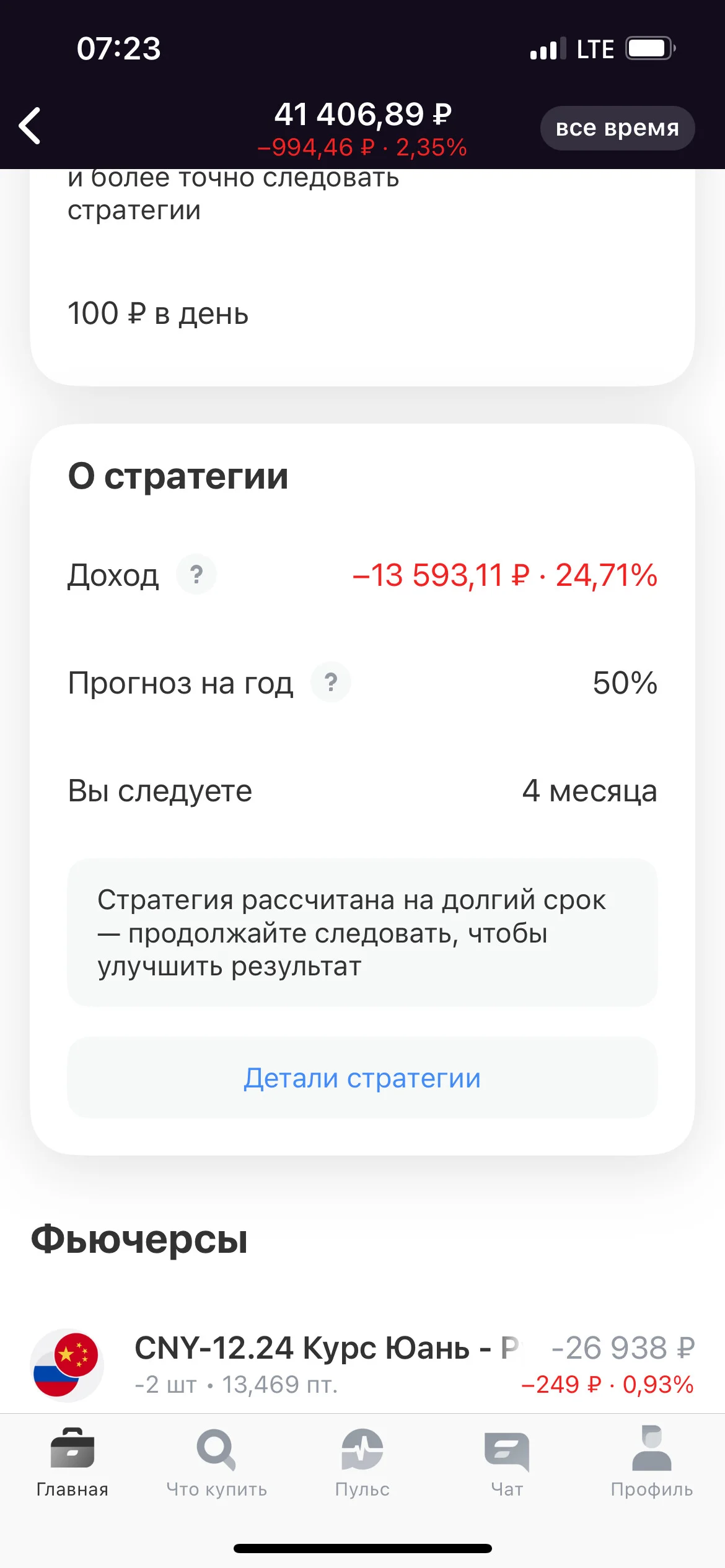Open the Чат tab

click(x=507, y=1463)
